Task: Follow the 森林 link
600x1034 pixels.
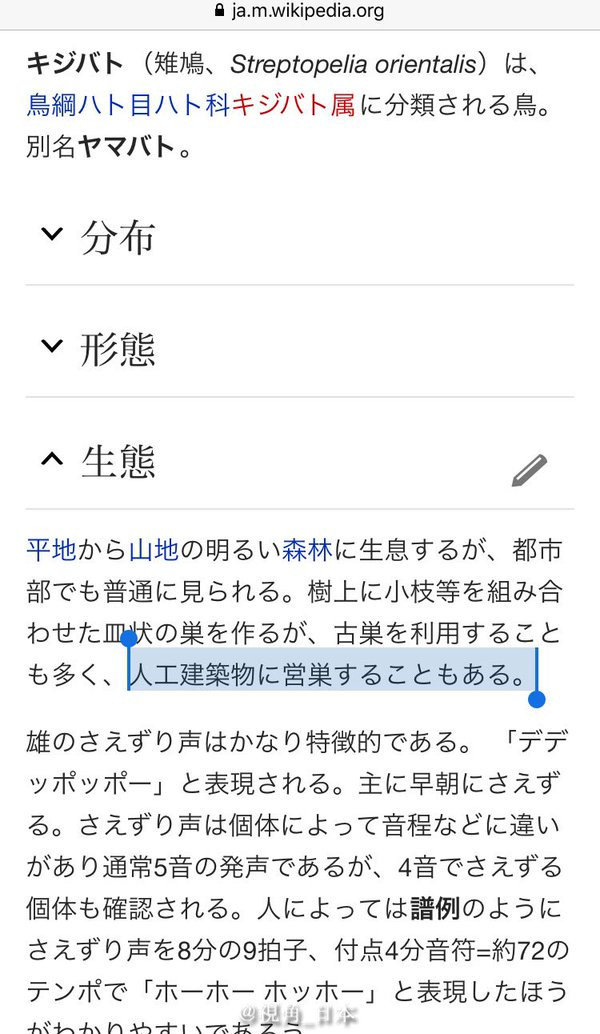Action: tap(307, 549)
